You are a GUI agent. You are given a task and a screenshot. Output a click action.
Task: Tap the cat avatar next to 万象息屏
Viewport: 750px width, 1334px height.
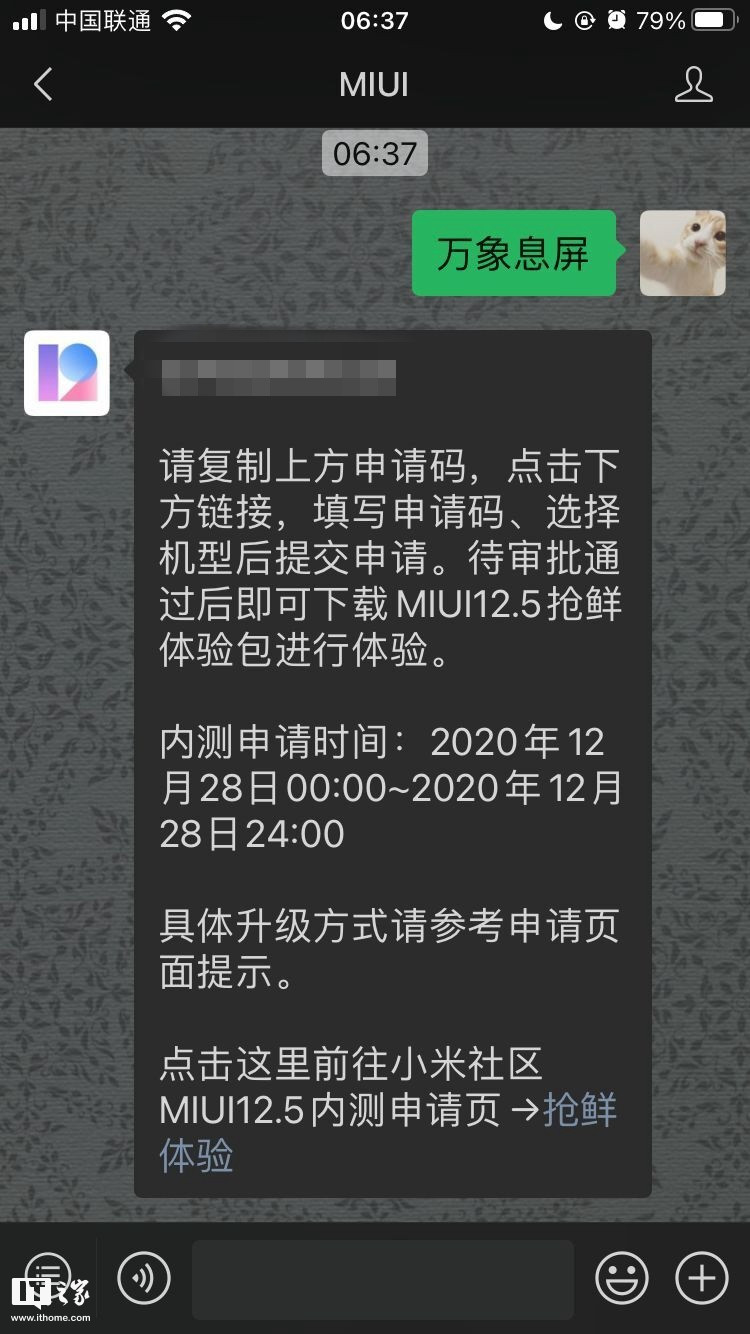(683, 253)
